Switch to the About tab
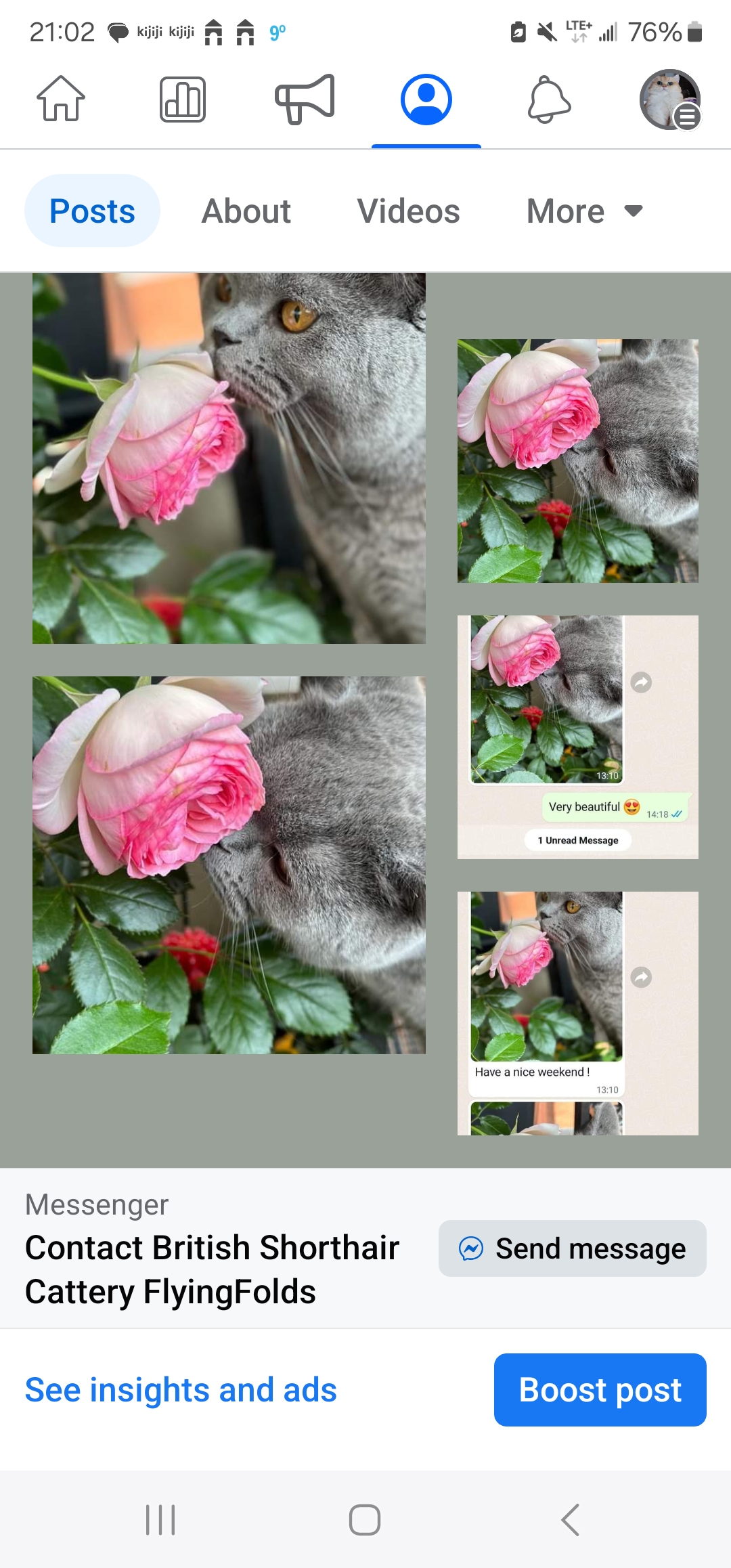Image resolution: width=731 pixels, height=1568 pixels. pos(246,211)
